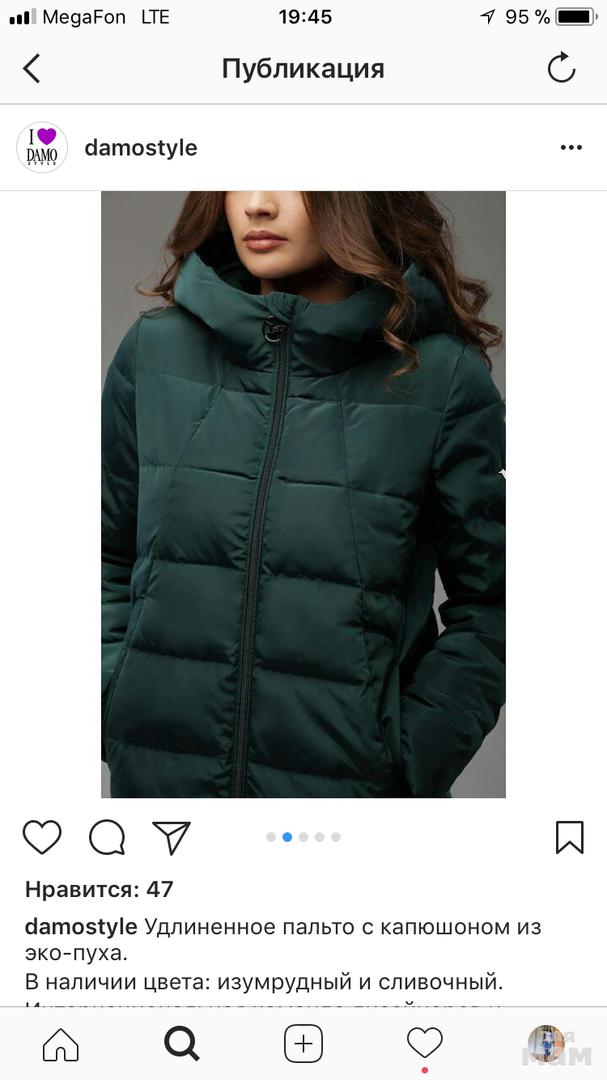This screenshot has width=607, height=1080.
Task: Refresh the publication page
Action: pyautogui.click(x=561, y=68)
